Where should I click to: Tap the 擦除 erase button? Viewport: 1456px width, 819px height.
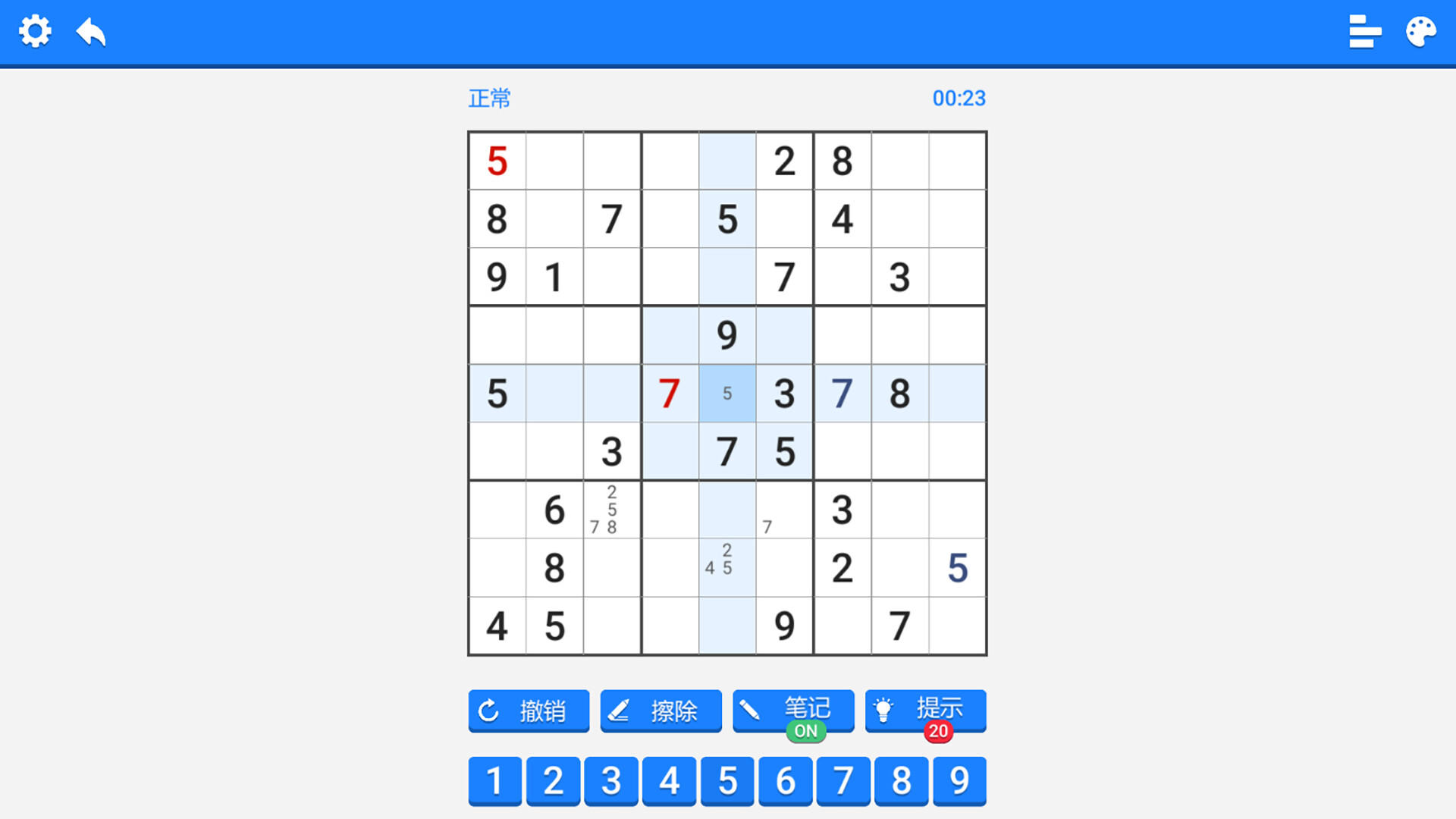pos(661,711)
